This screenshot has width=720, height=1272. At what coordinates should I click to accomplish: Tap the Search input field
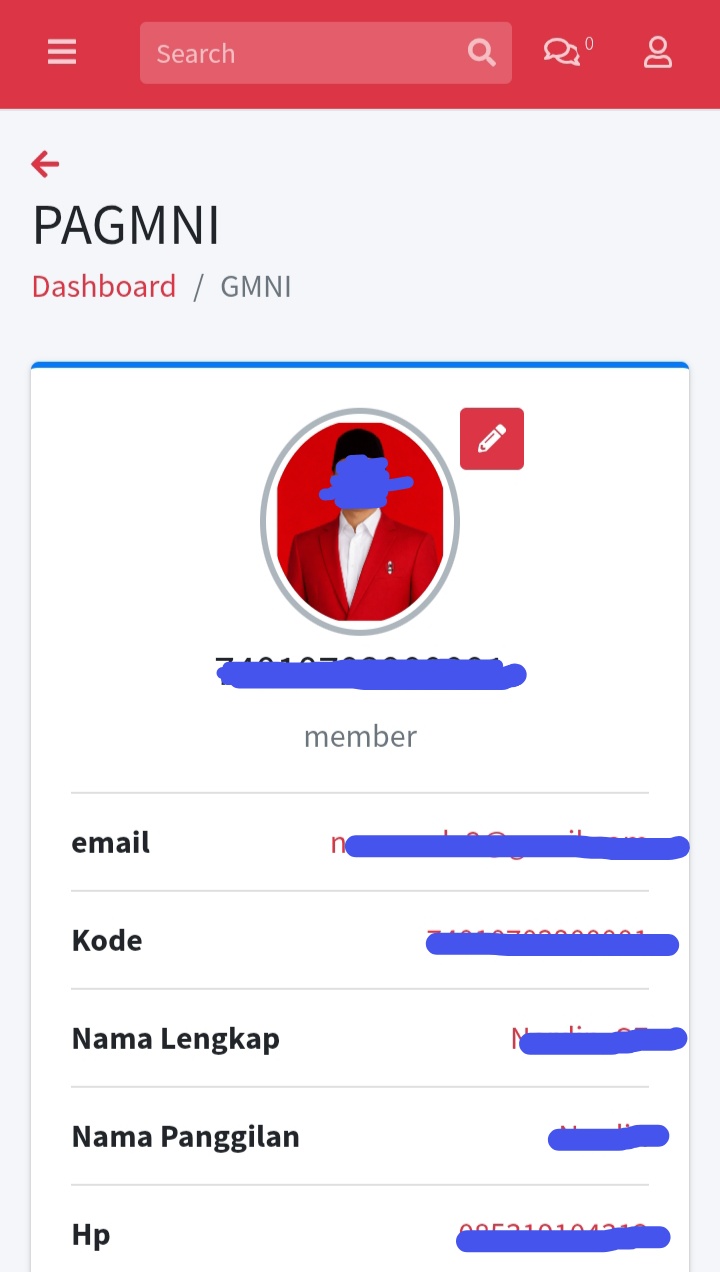click(300, 53)
